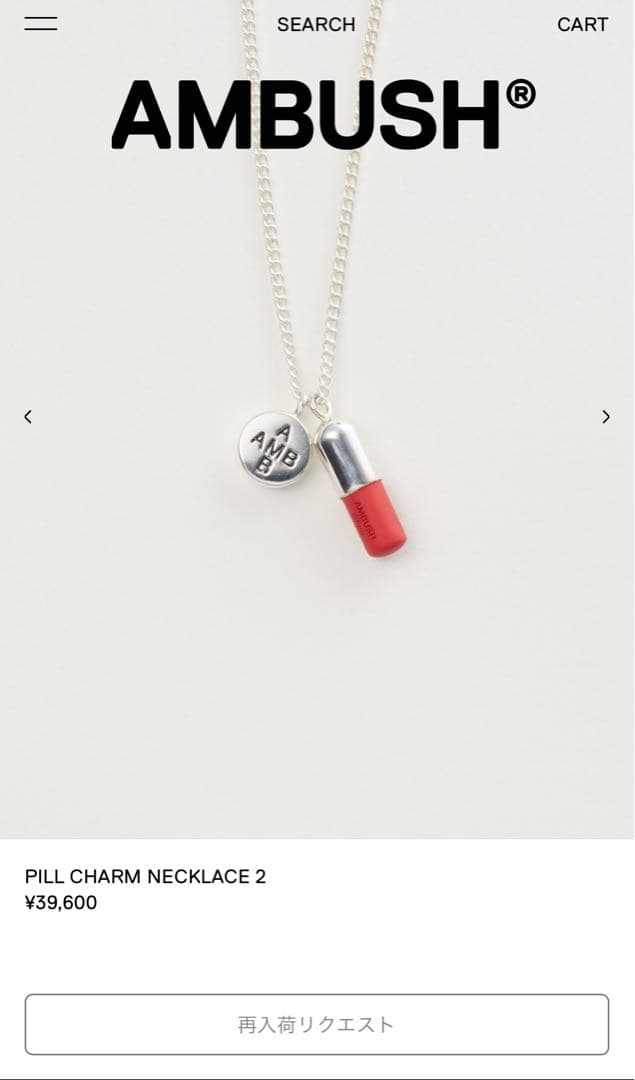This screenshot has width=635, height=1080.
Task: Show the next product image
Action: pyautogui.click(x=605, y=417)
